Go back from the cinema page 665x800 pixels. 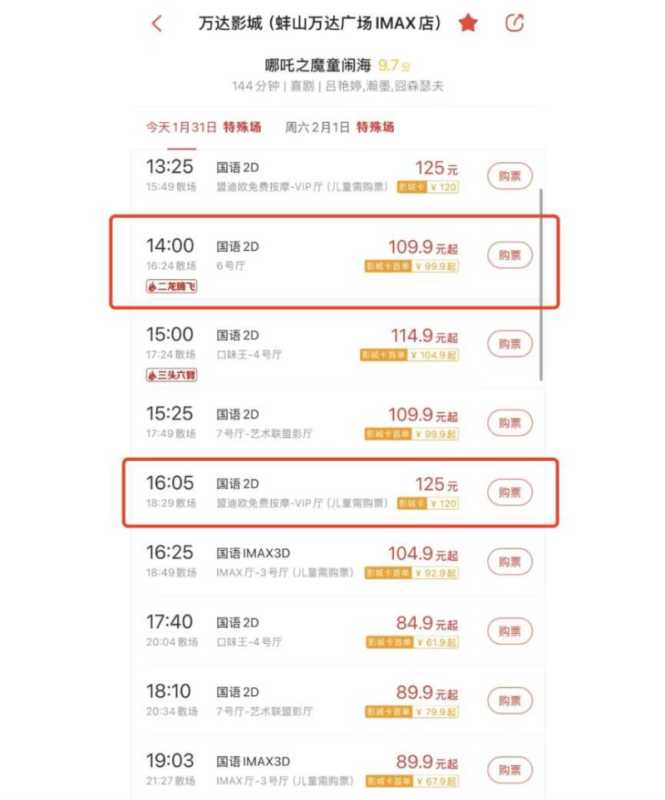(157, 24)
